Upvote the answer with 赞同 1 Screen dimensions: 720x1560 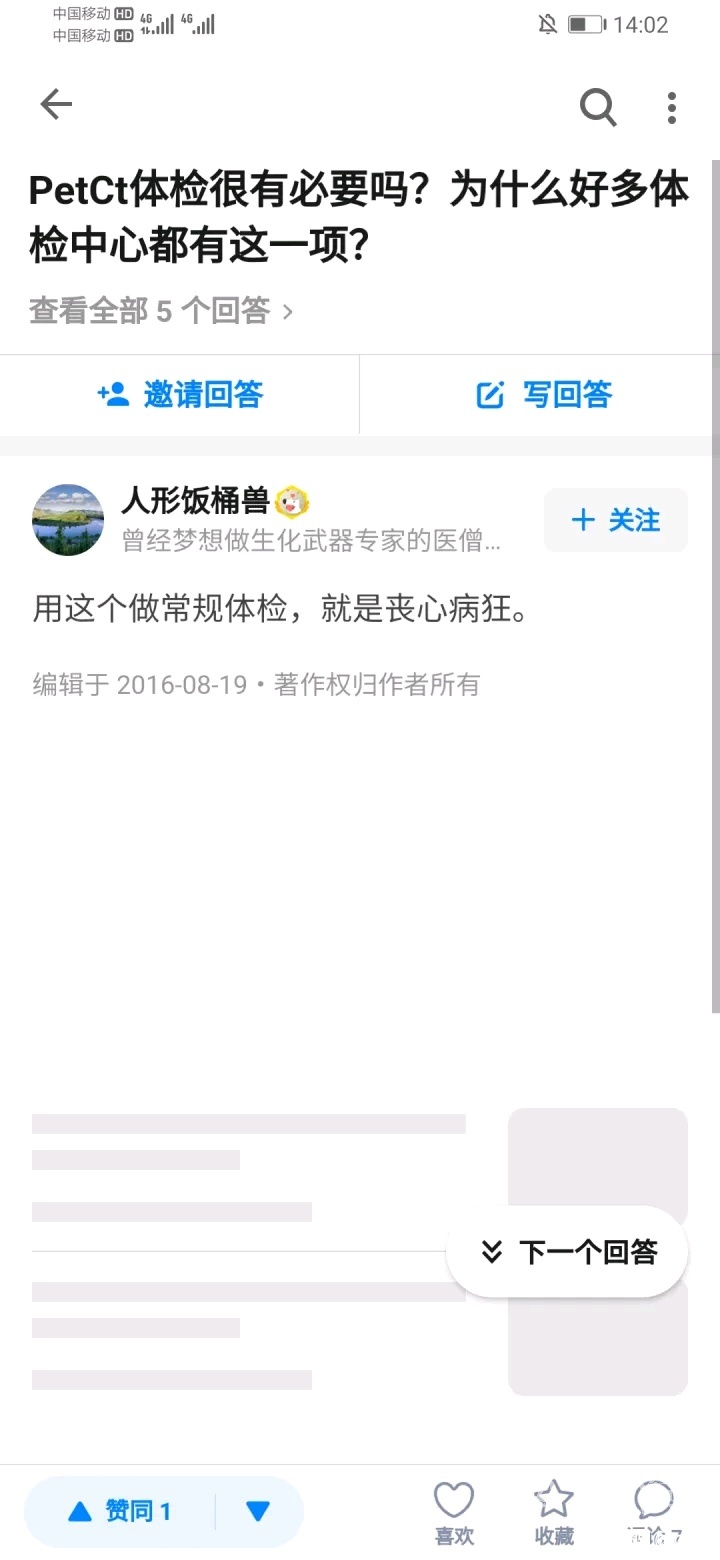pos(120,1512)
